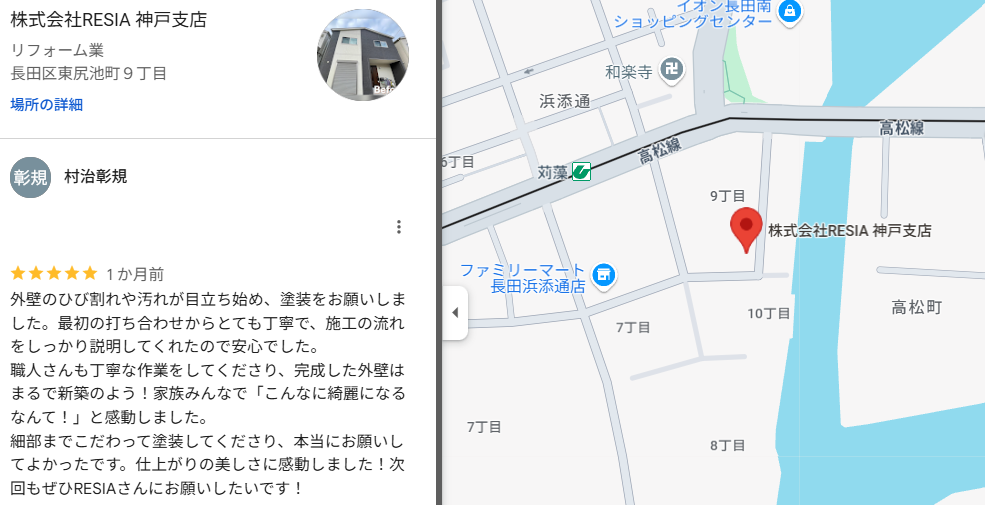Open the review's three-dot overflow menu
Image resolution: width=985 pixels, height=505 pixels.
[399, 227]
